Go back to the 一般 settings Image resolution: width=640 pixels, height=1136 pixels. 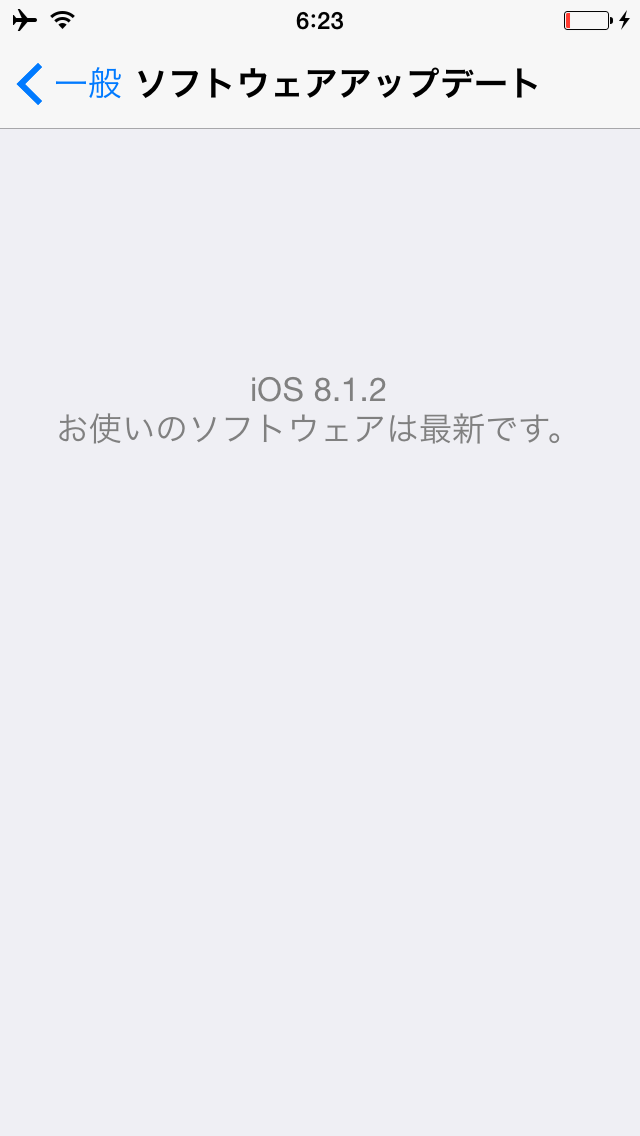(x=69, y=84)
